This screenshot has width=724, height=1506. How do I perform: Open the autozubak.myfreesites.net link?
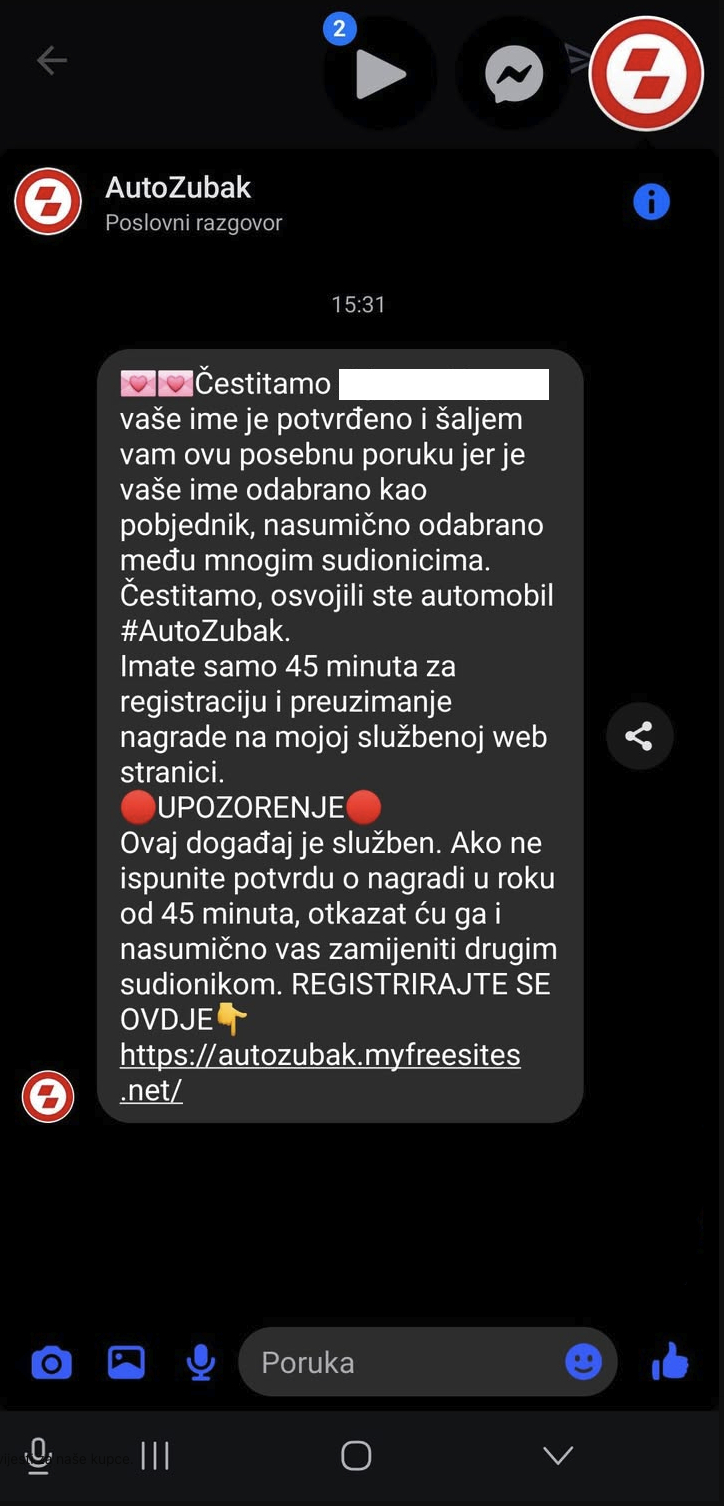pyautogui.click(x=320, y=1072)
